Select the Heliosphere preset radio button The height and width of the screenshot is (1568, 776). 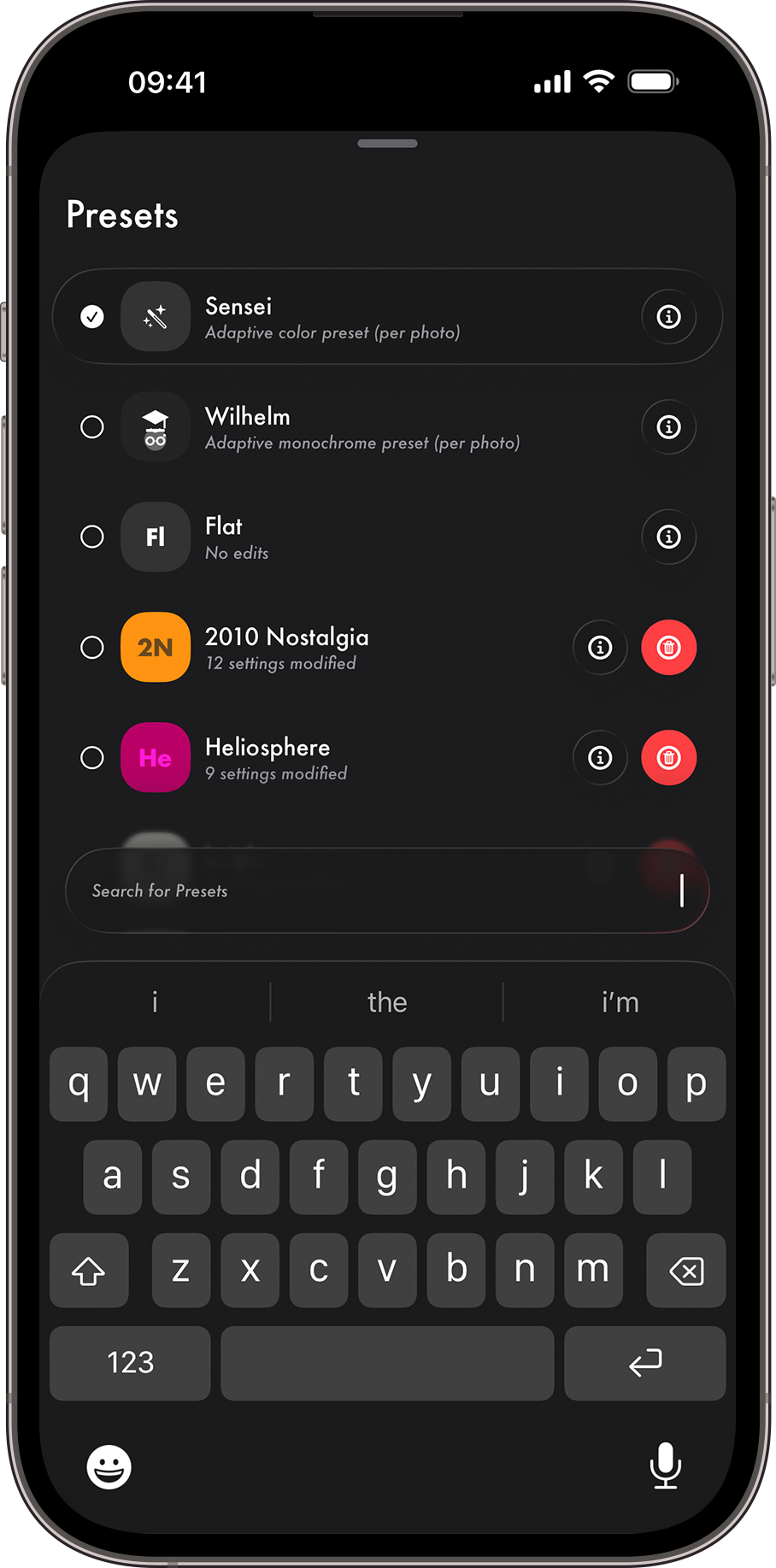tap(91, 757)
